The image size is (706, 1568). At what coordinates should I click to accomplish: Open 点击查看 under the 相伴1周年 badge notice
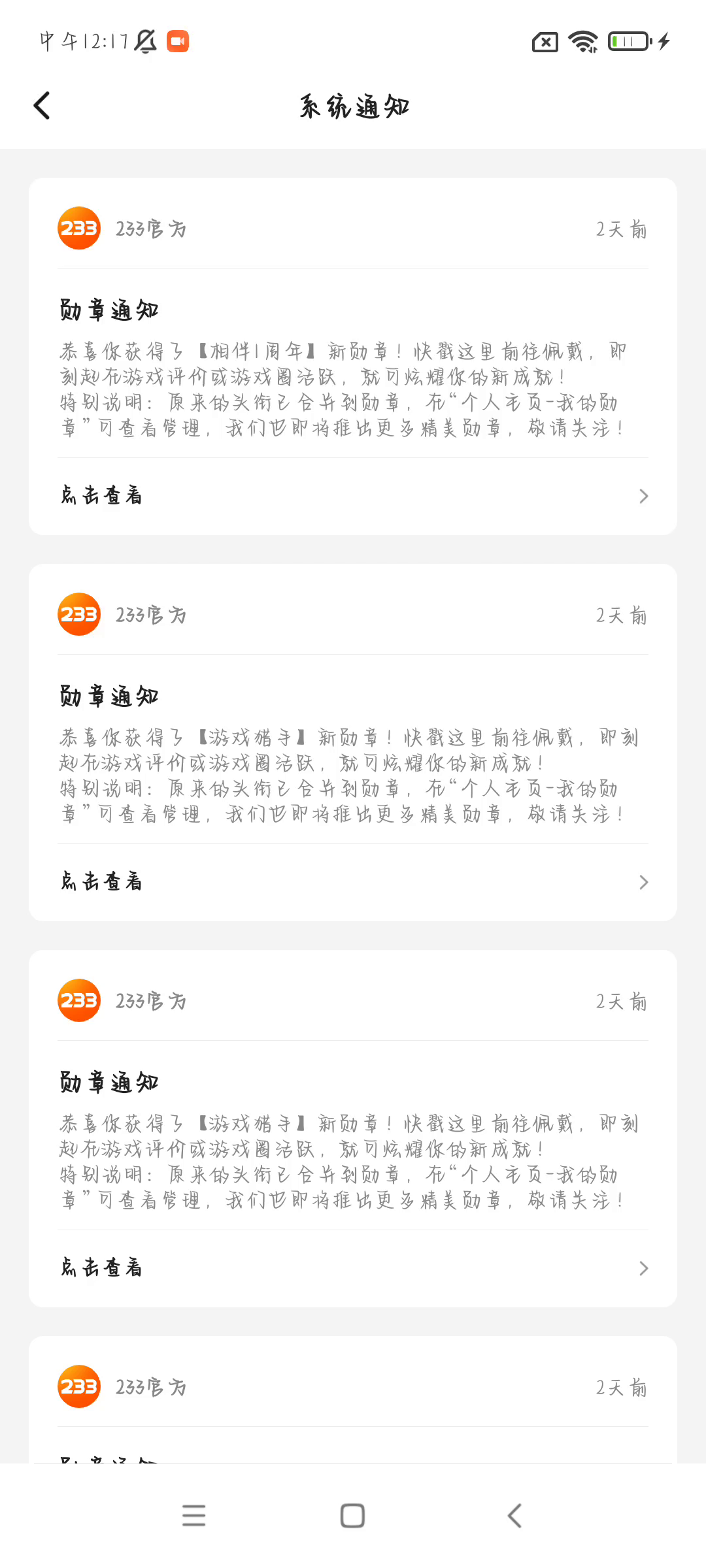click(x=353, y=497)
